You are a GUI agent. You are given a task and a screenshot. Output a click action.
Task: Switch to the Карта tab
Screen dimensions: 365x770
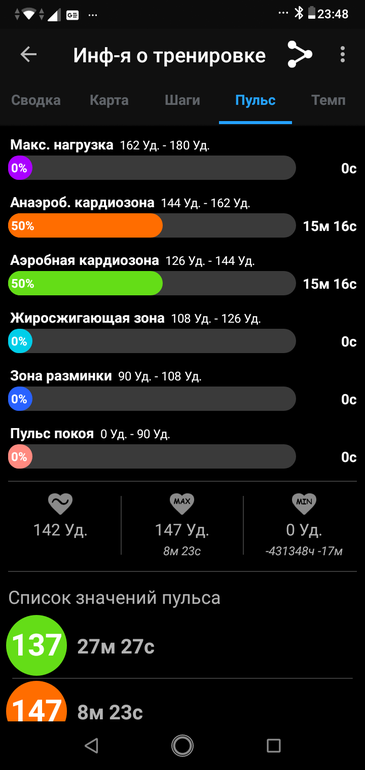click(109, 101)
